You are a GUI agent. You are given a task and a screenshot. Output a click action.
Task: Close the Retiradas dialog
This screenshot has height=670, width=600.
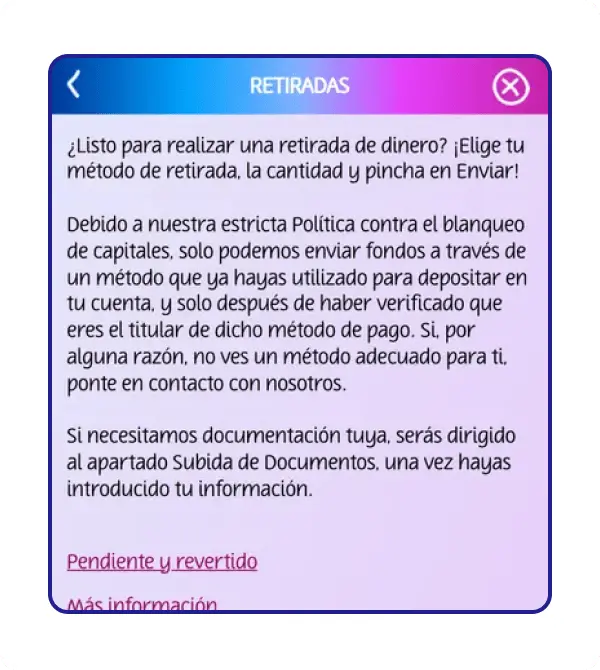tap(511, 88)
